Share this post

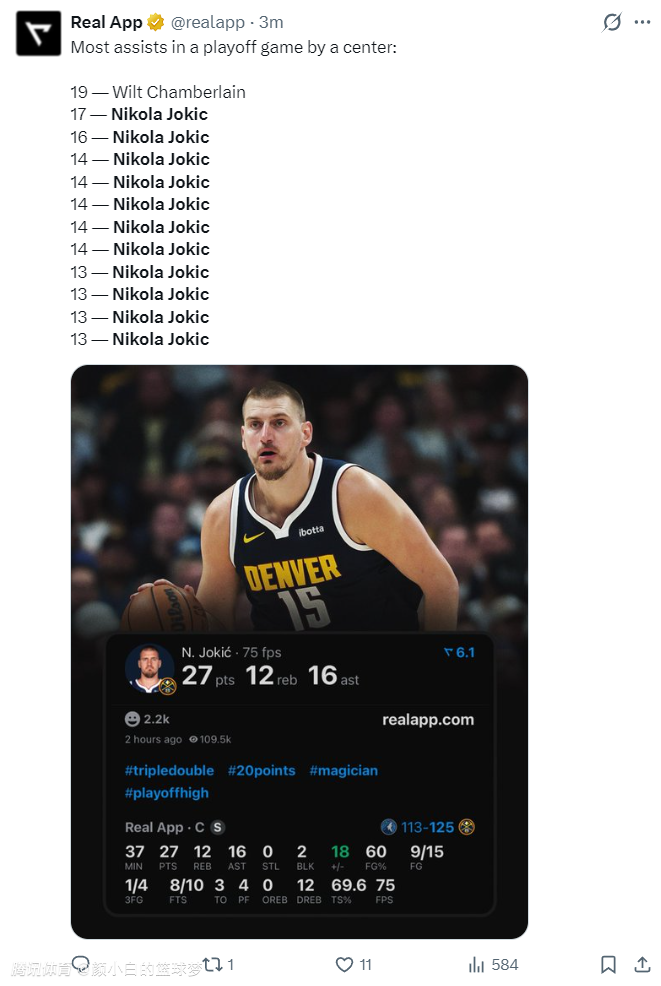coord(642,964)
